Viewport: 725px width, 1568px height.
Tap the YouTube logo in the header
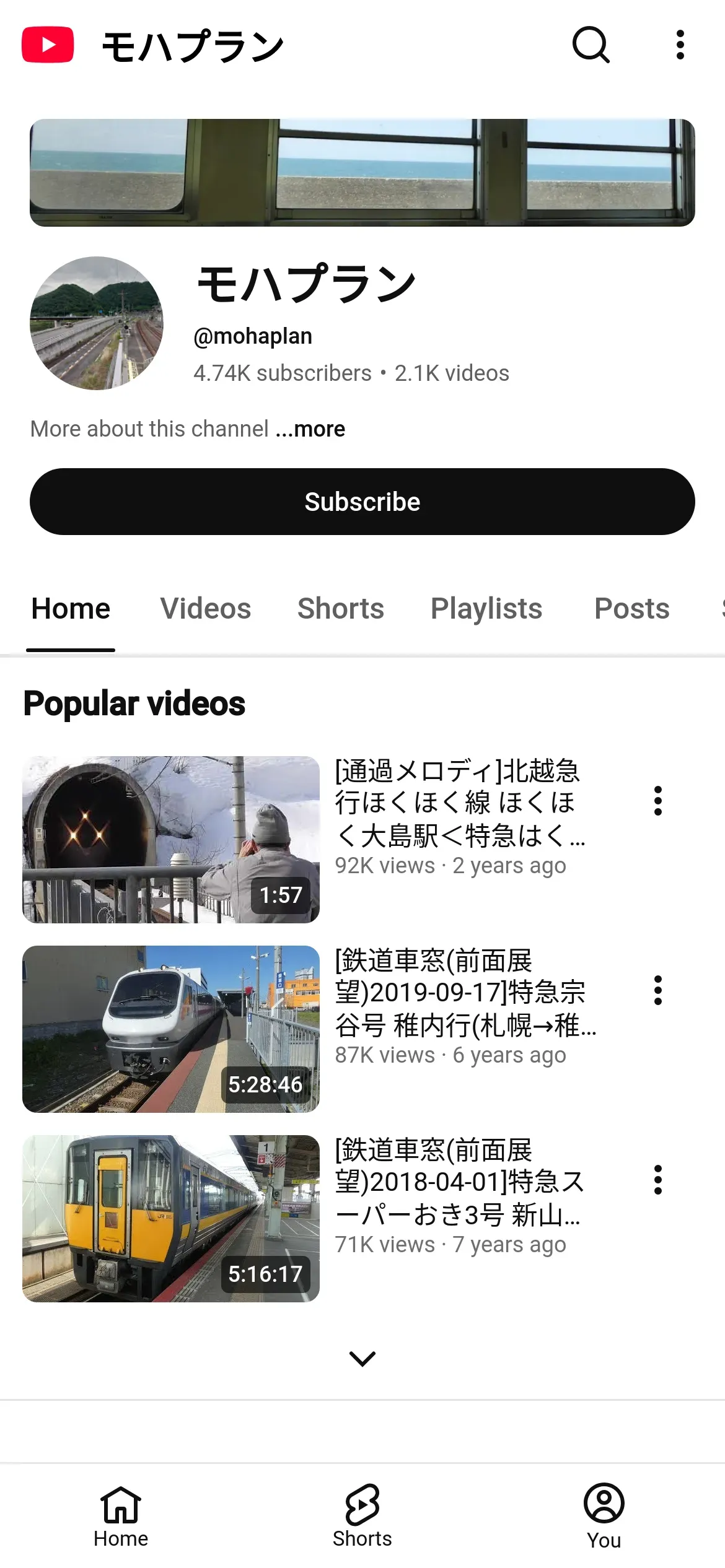[48, 45]
